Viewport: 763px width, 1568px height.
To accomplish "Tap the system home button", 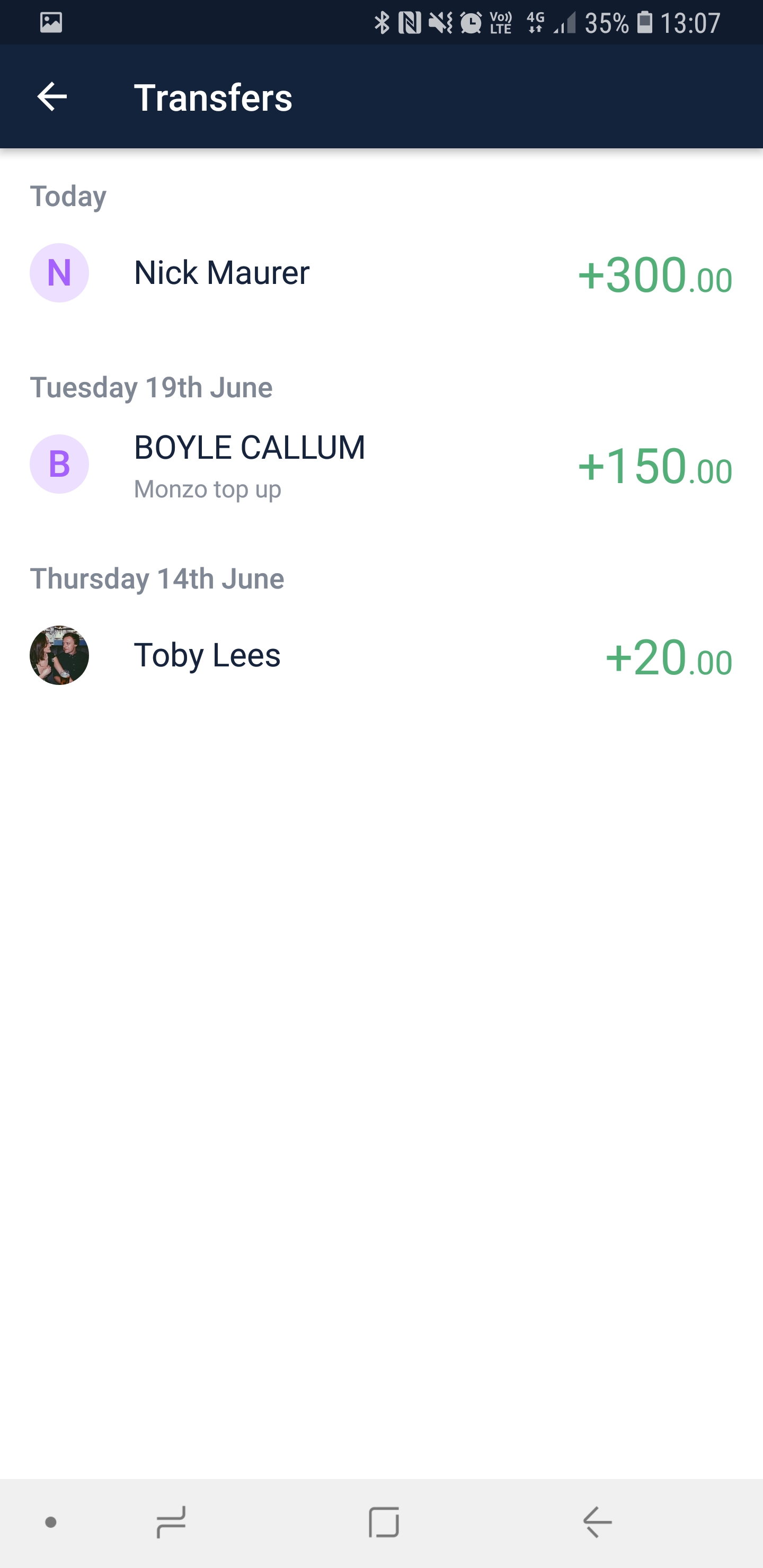I will (x=384, y=1522).
